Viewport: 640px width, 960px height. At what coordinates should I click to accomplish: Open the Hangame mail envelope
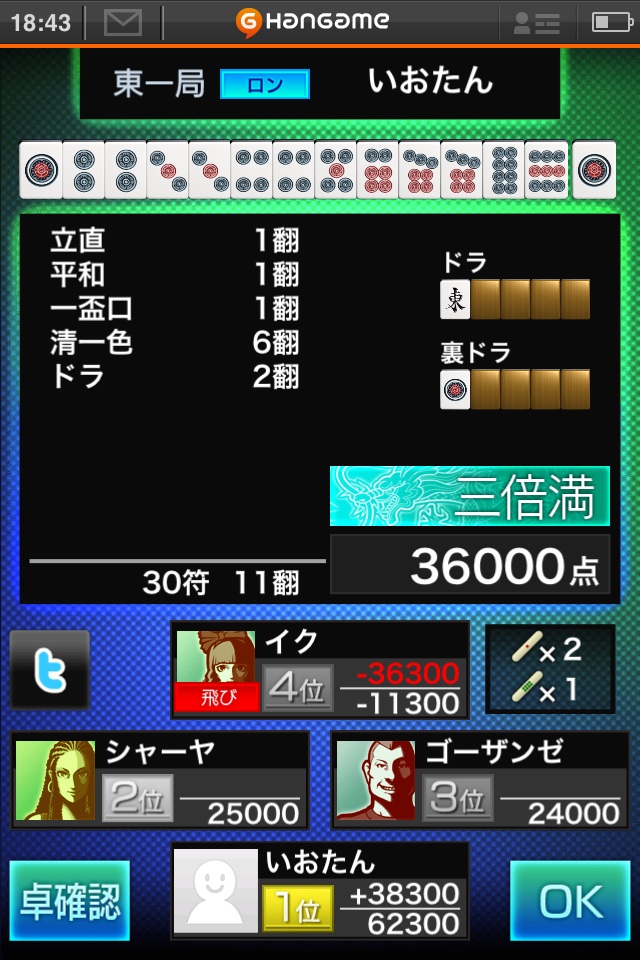123,22
